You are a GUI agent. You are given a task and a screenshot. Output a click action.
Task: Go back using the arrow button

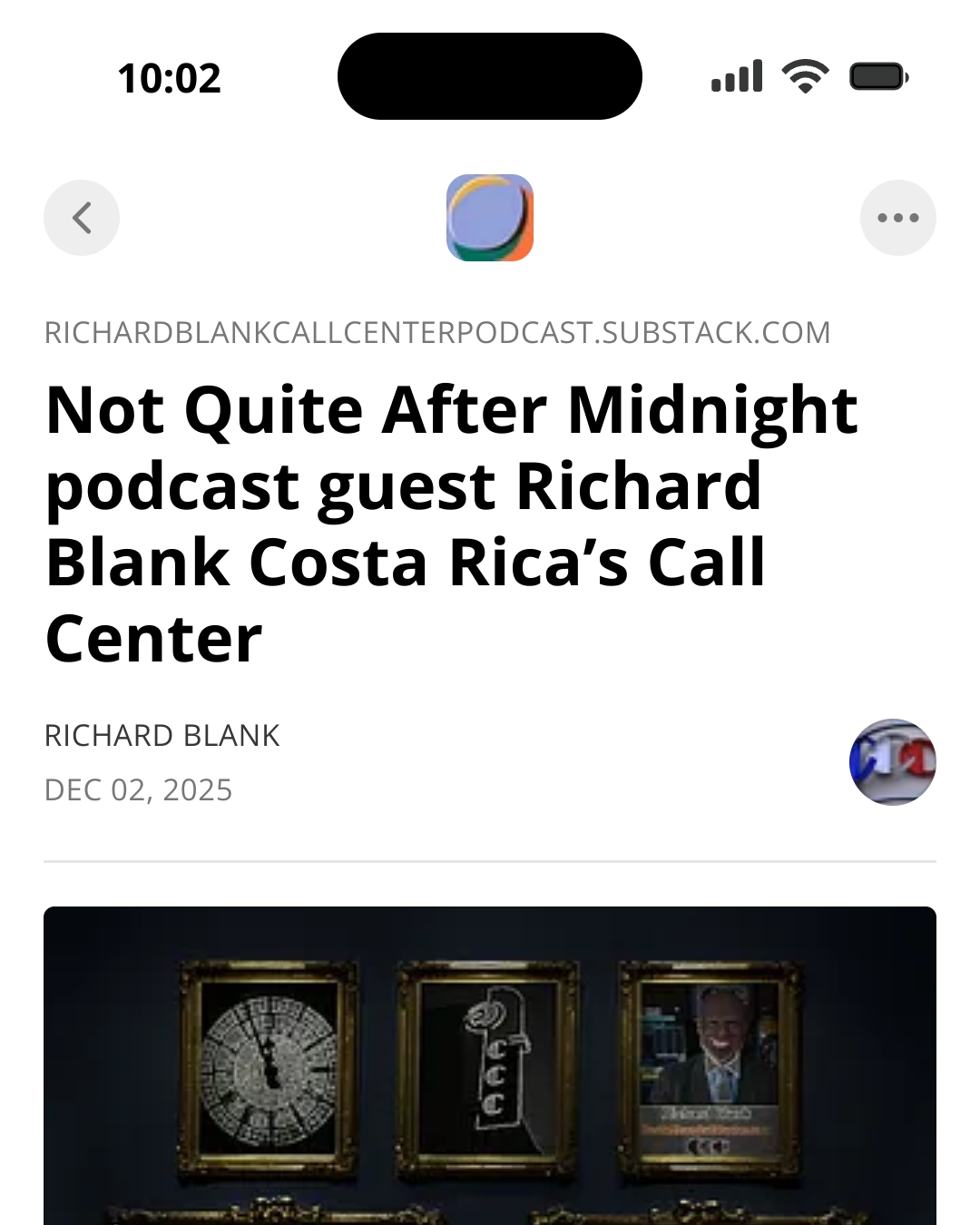tap(82, 218)
